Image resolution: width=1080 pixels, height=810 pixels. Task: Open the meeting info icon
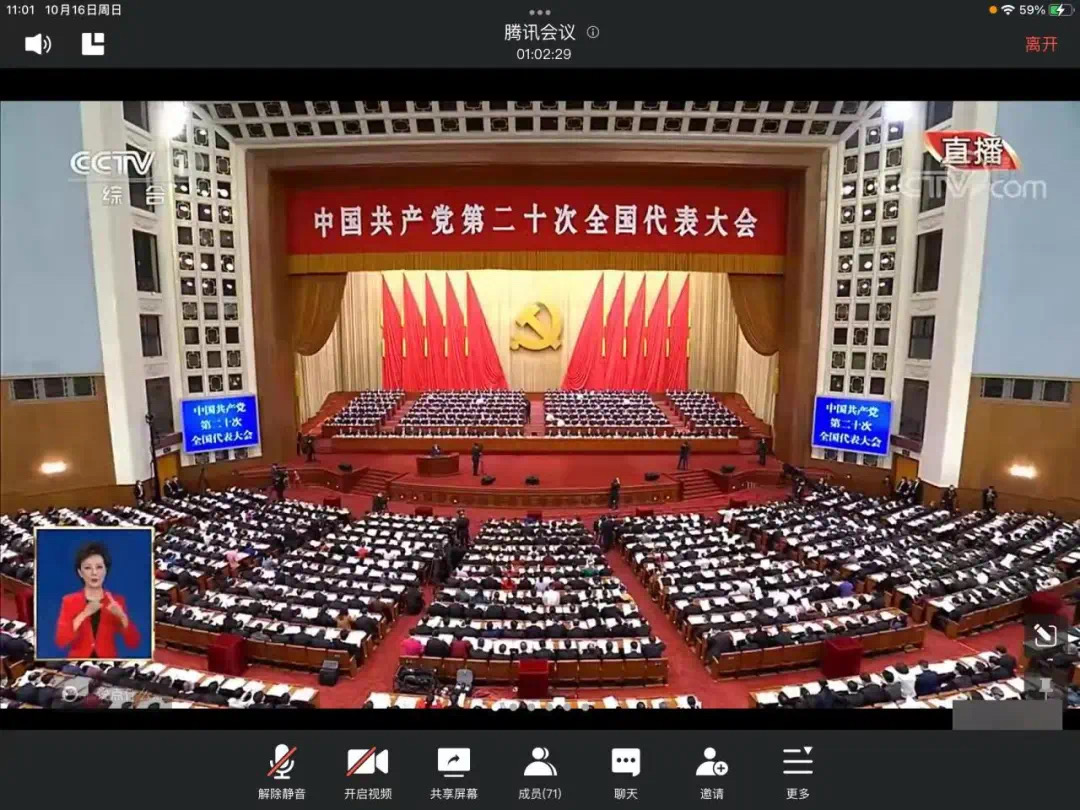point(593,32)
